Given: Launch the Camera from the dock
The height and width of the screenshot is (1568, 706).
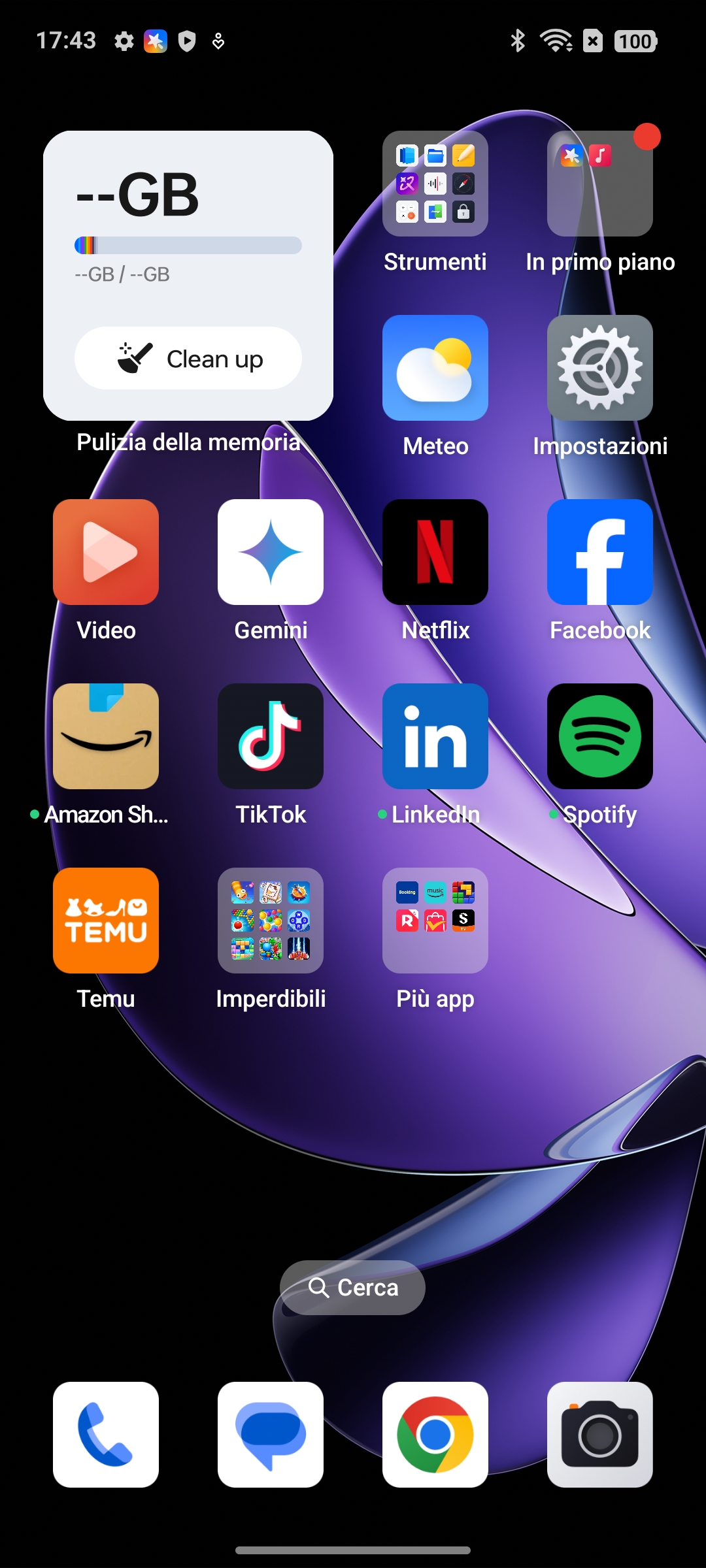Looking at the screenshot, I should (600, 1435).
